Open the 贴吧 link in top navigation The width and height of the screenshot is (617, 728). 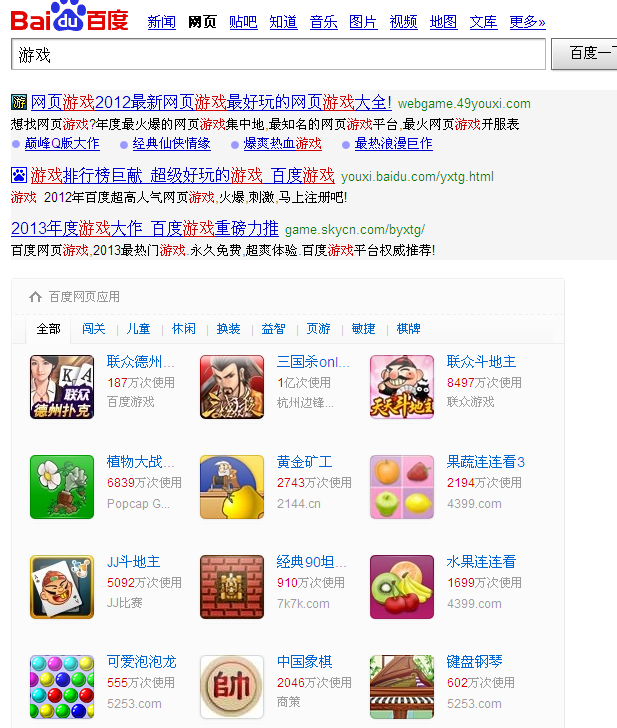[243, 22]
